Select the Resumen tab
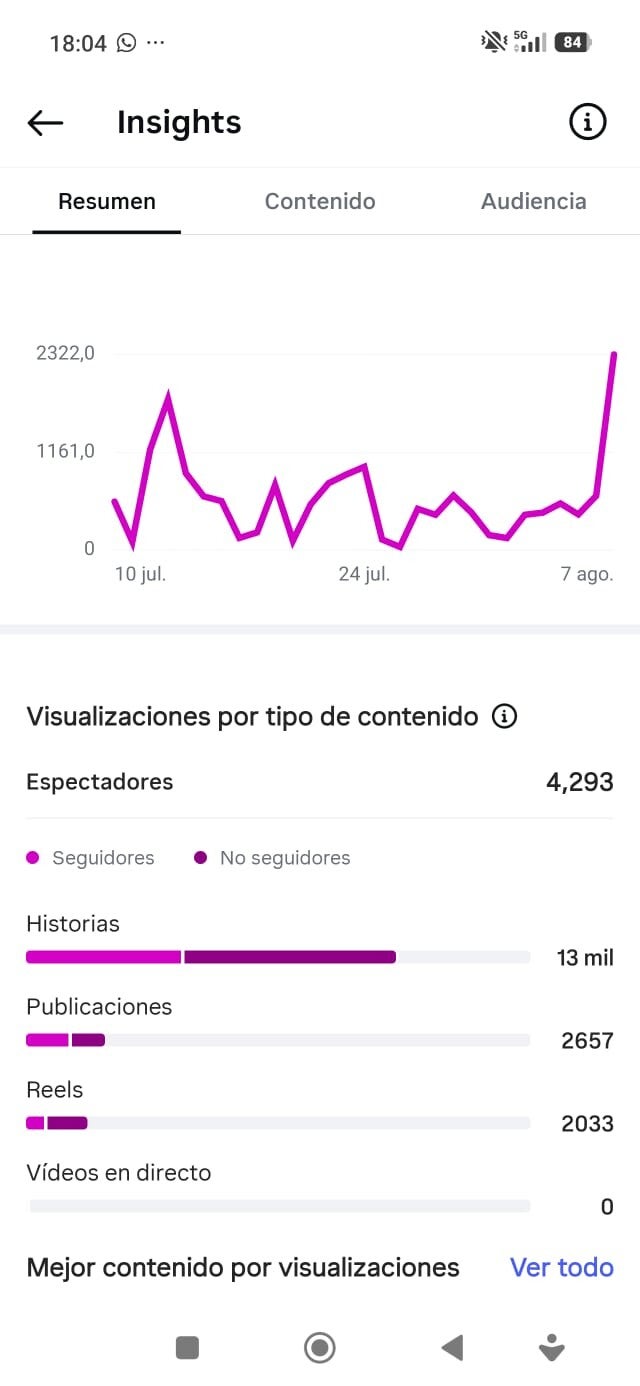Image resolution: width=640 pixels, height=1386 pixels. 107,201
